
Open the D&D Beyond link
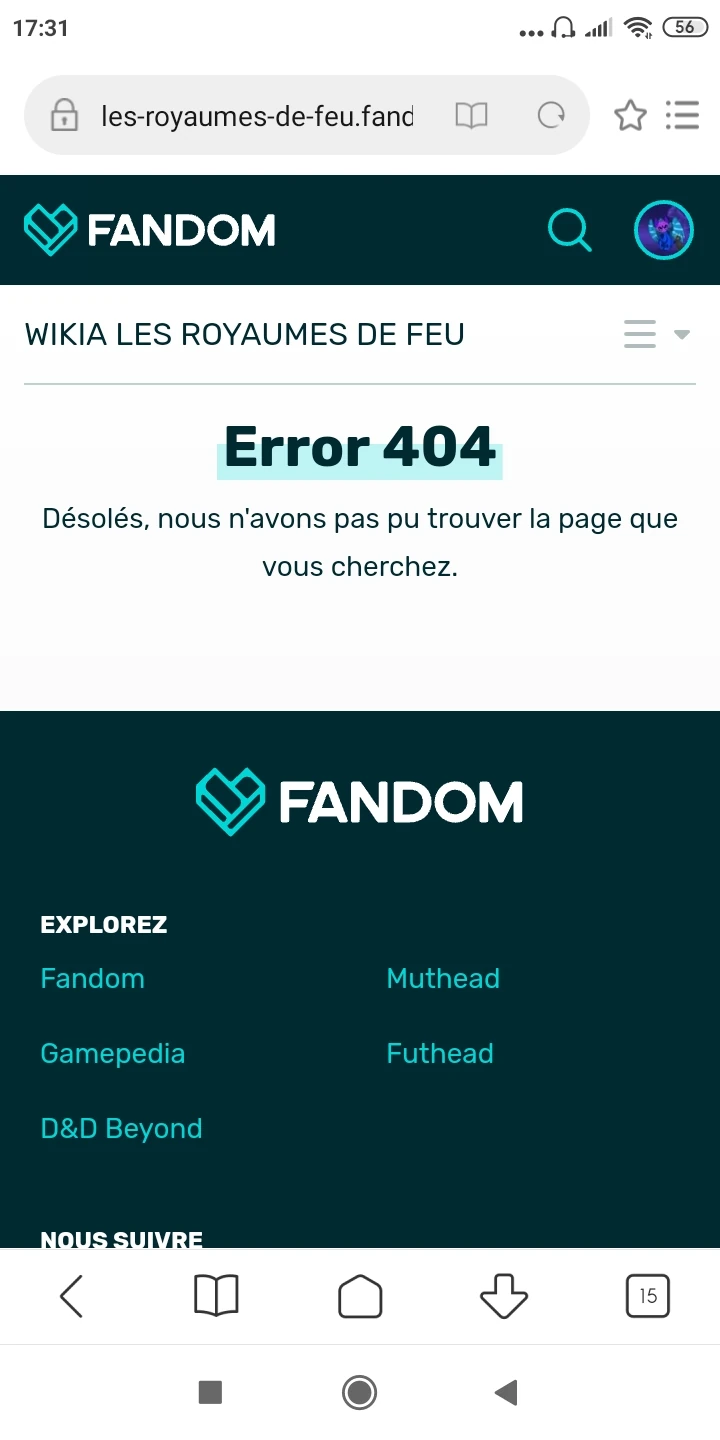(x=121, y=1128)
